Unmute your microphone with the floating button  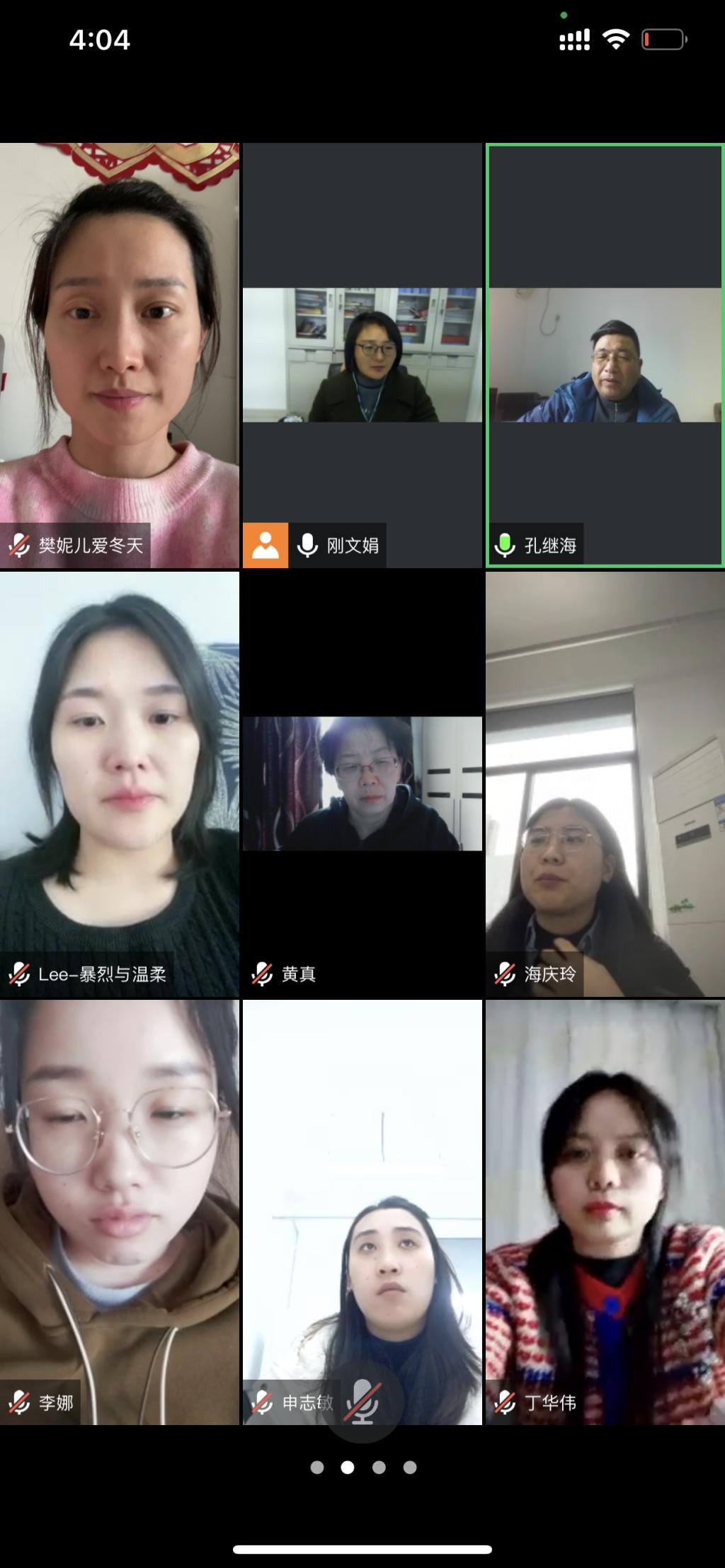pos(362,1401)
